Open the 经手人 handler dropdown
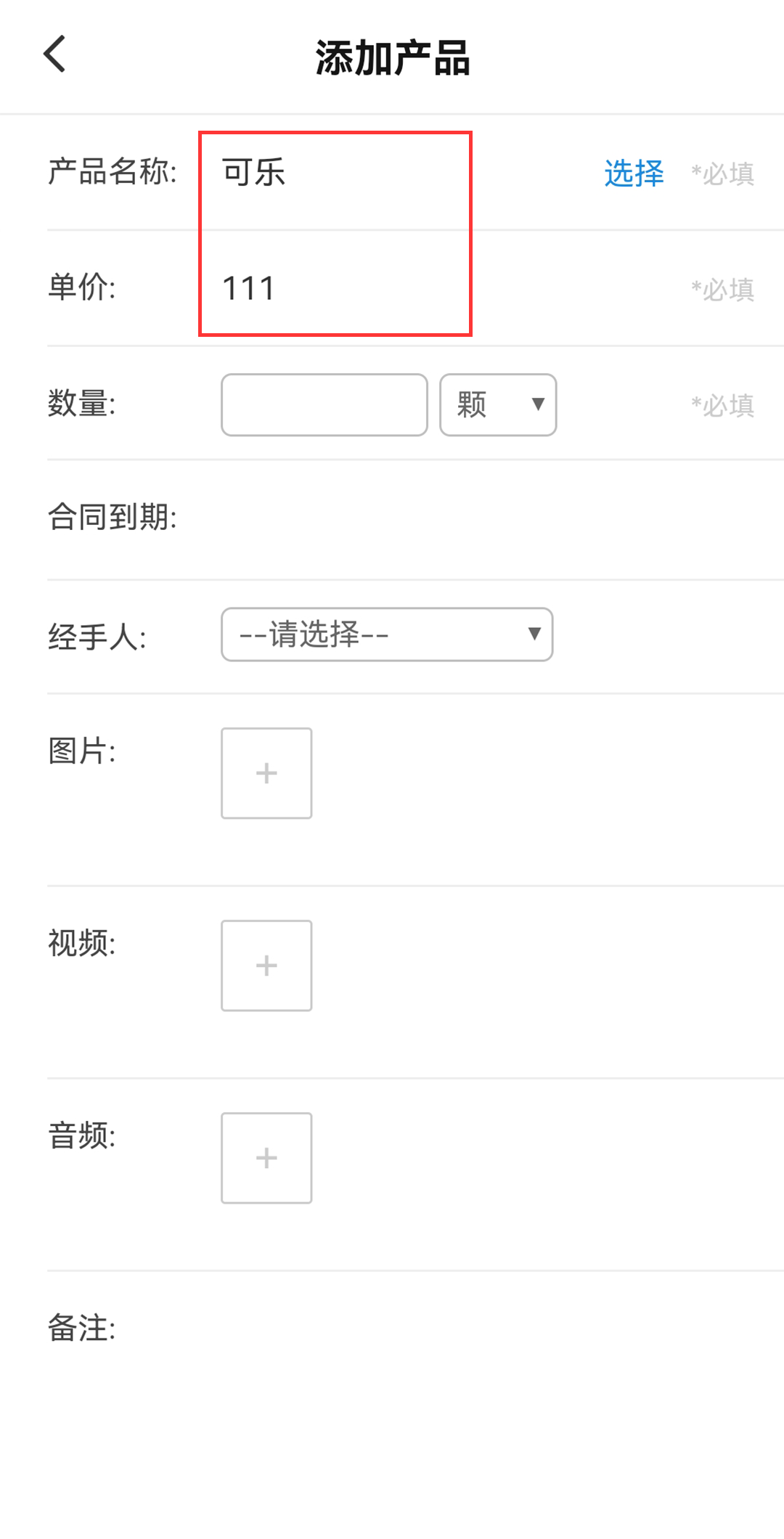784x1539 pixels. coord(387,634)
